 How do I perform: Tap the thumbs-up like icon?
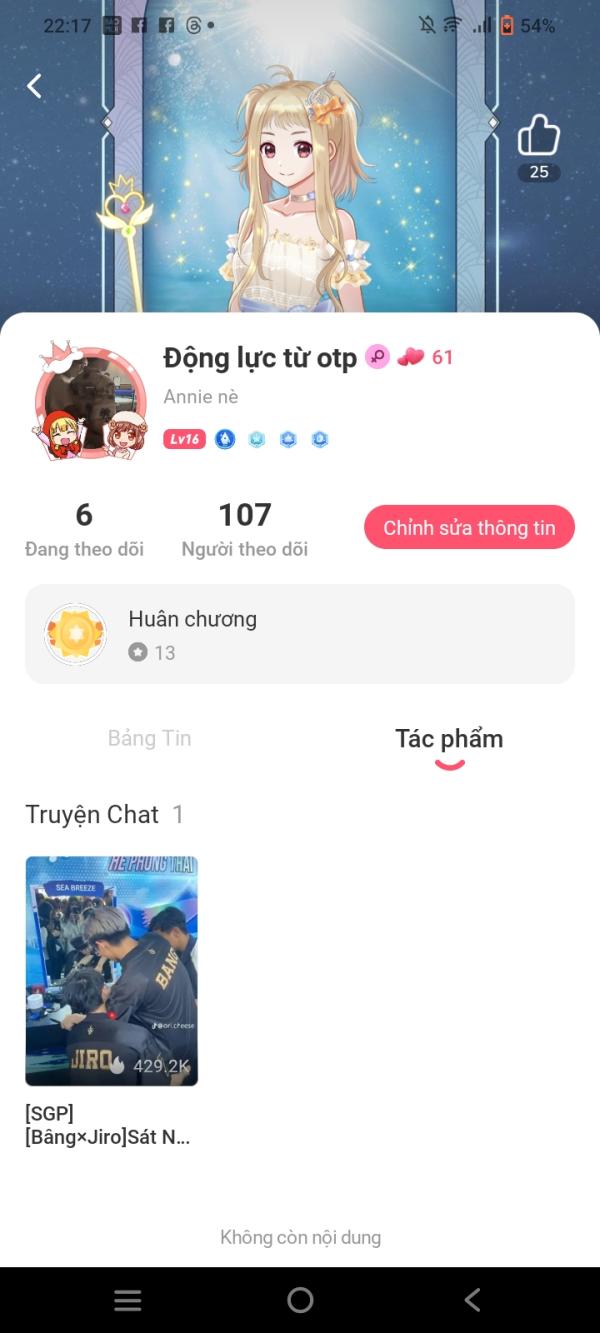(538, 136)
